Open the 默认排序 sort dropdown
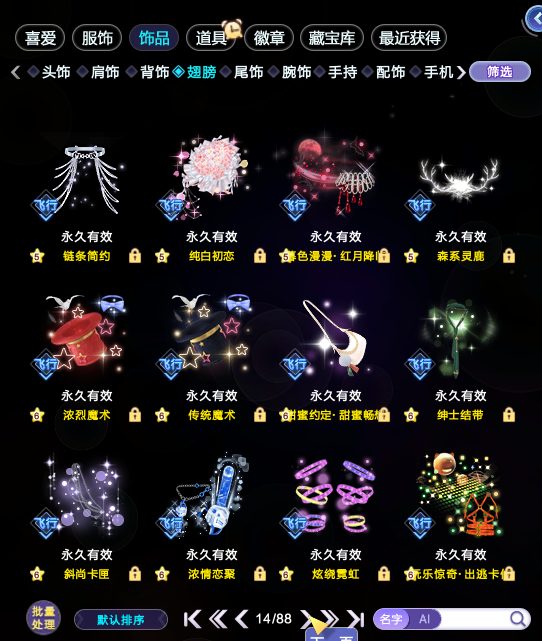542x641 pixels. click(x=121, y=620)
